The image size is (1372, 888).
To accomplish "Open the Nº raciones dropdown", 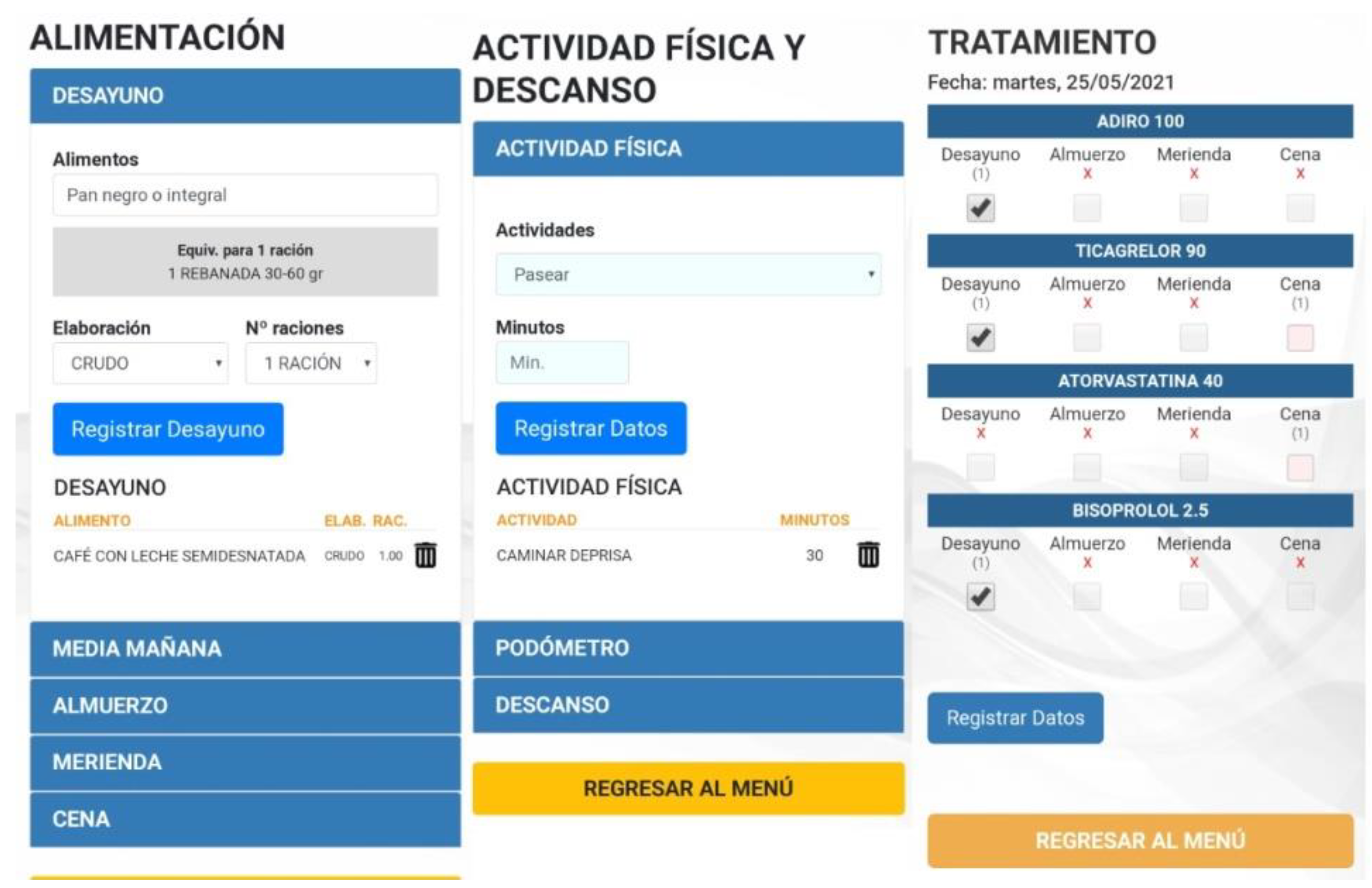I will point(311,363).
